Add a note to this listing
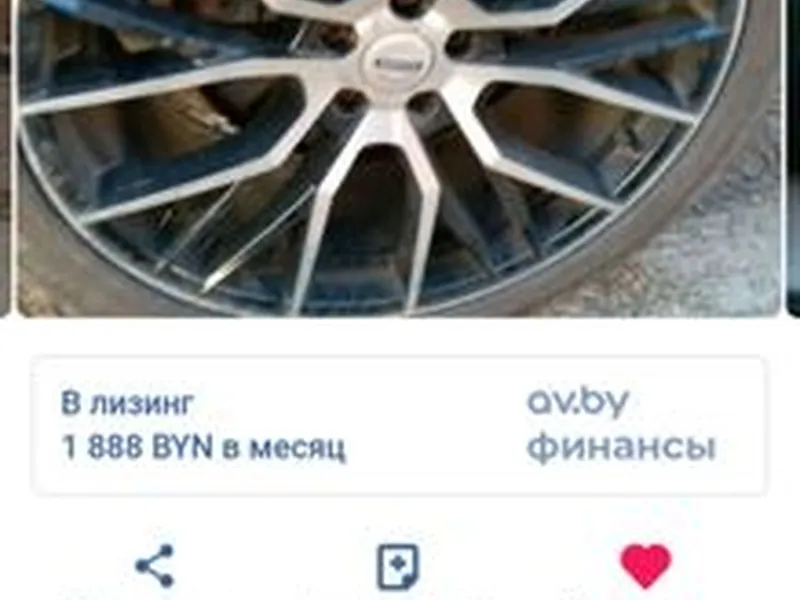Viewport: 800px width, 600px height. pos(398,567)
